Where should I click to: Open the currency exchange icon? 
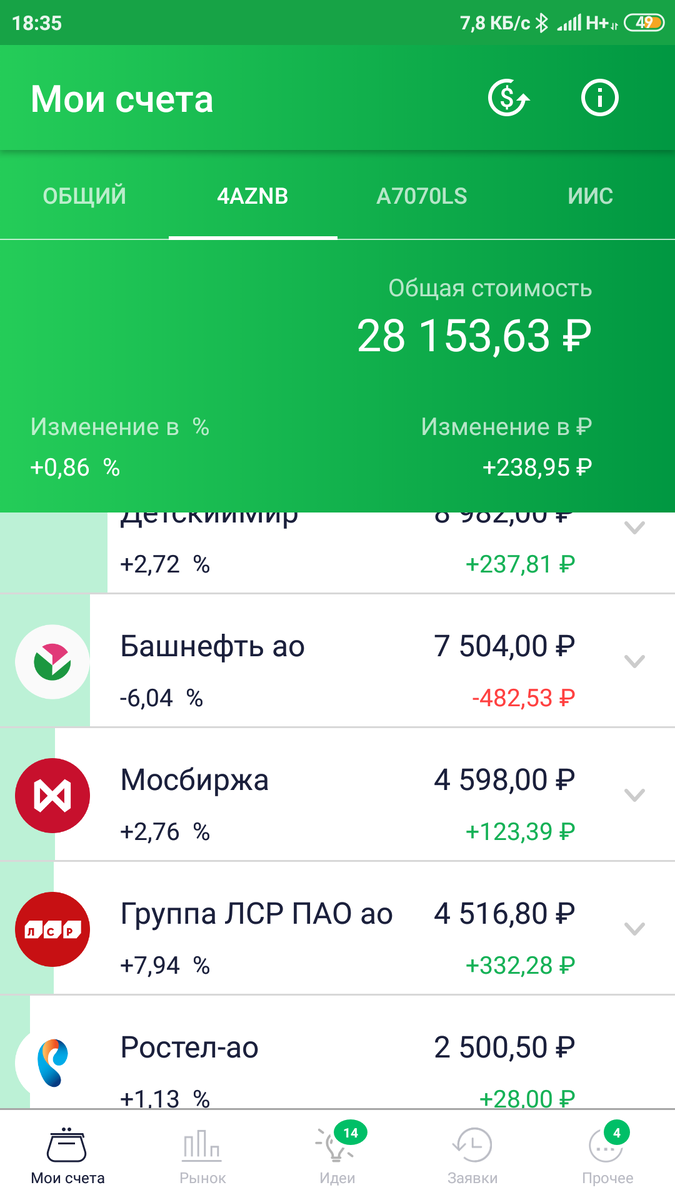pos(508,98)
